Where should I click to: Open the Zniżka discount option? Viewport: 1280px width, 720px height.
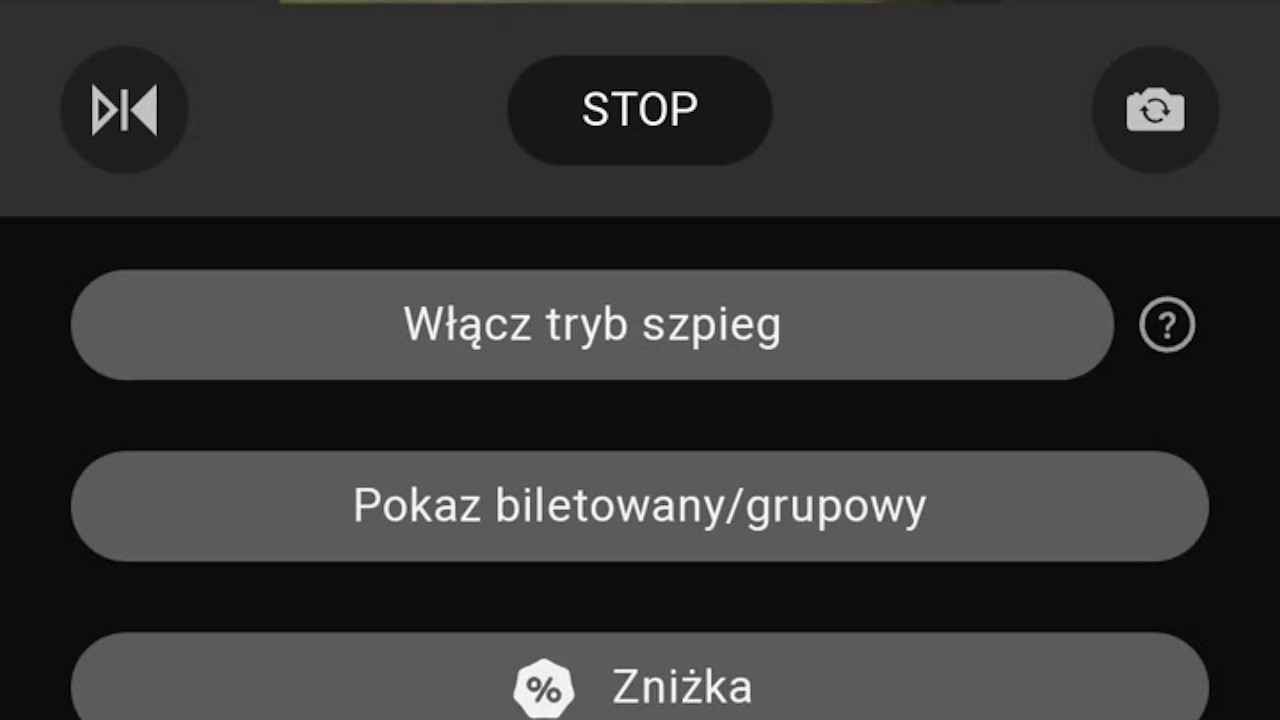(x=639, y=685)
